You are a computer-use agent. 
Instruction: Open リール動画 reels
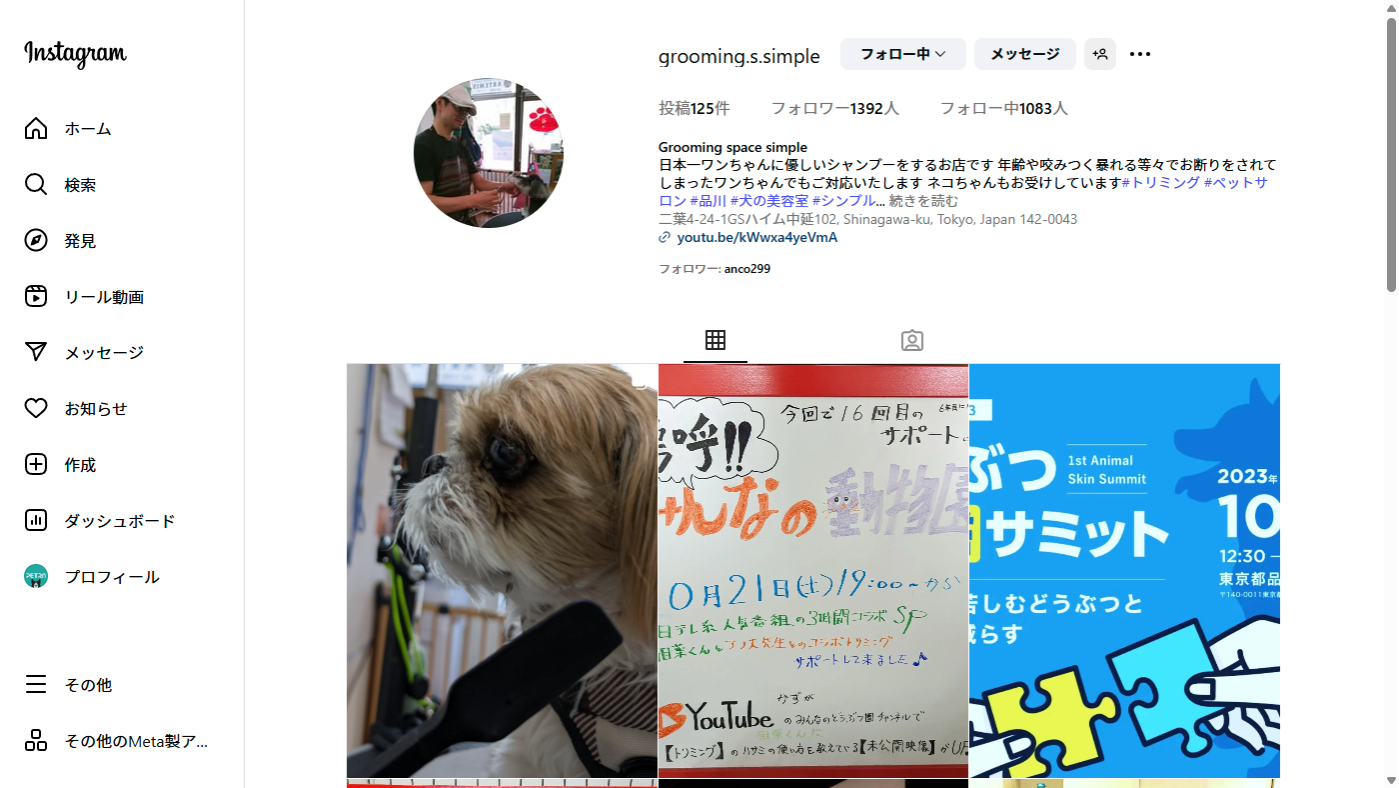click(104, 297)
